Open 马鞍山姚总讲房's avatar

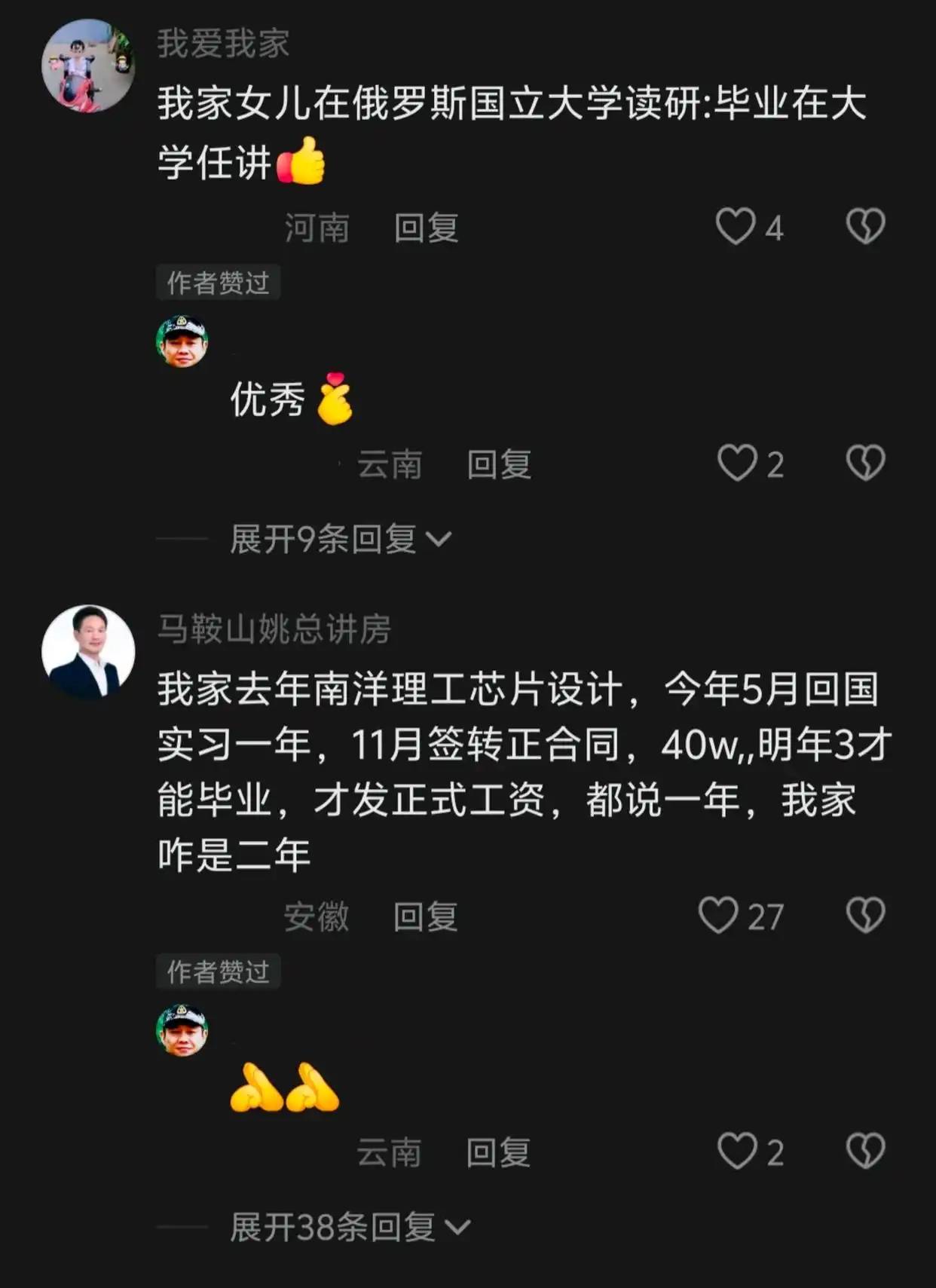[88, 652]
